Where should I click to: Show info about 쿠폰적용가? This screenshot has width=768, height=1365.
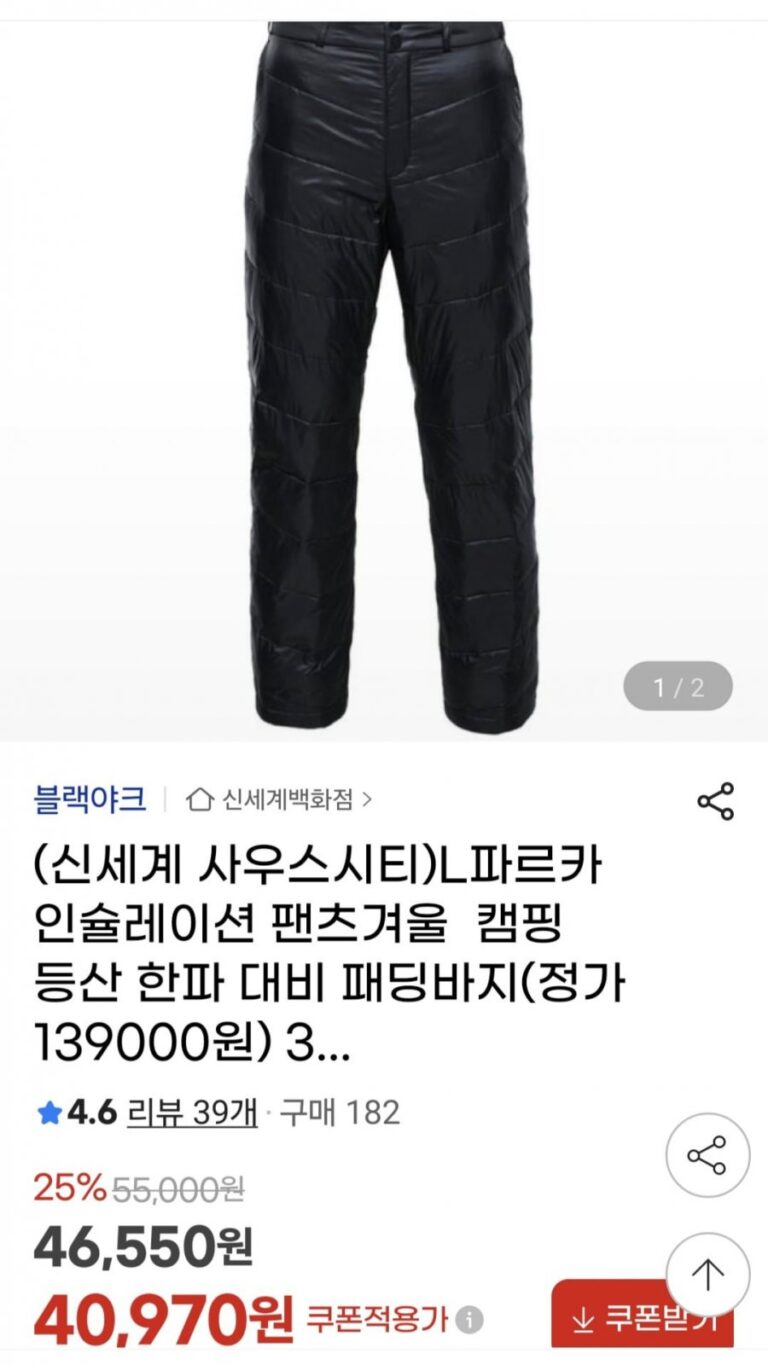click(x=470, y=1320)
